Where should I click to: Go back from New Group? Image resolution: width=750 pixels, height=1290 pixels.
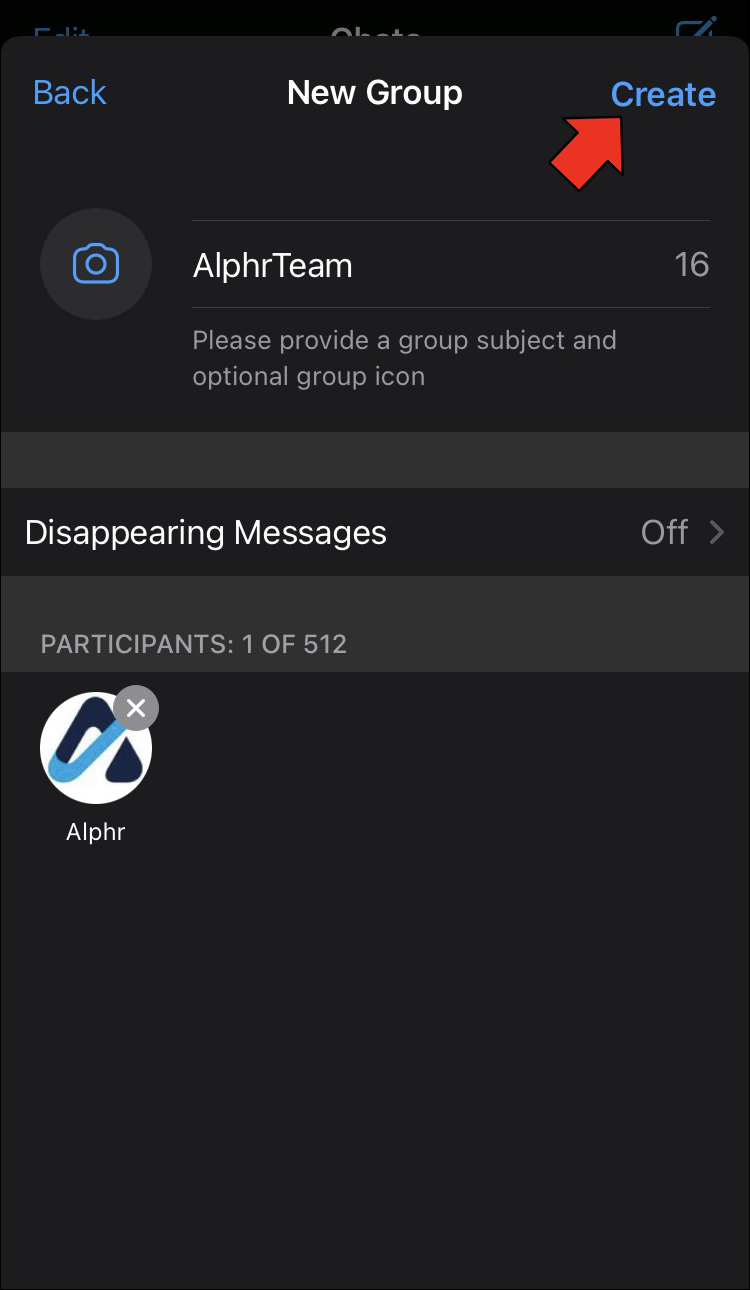pyautogui.click(x=69, y=93)
